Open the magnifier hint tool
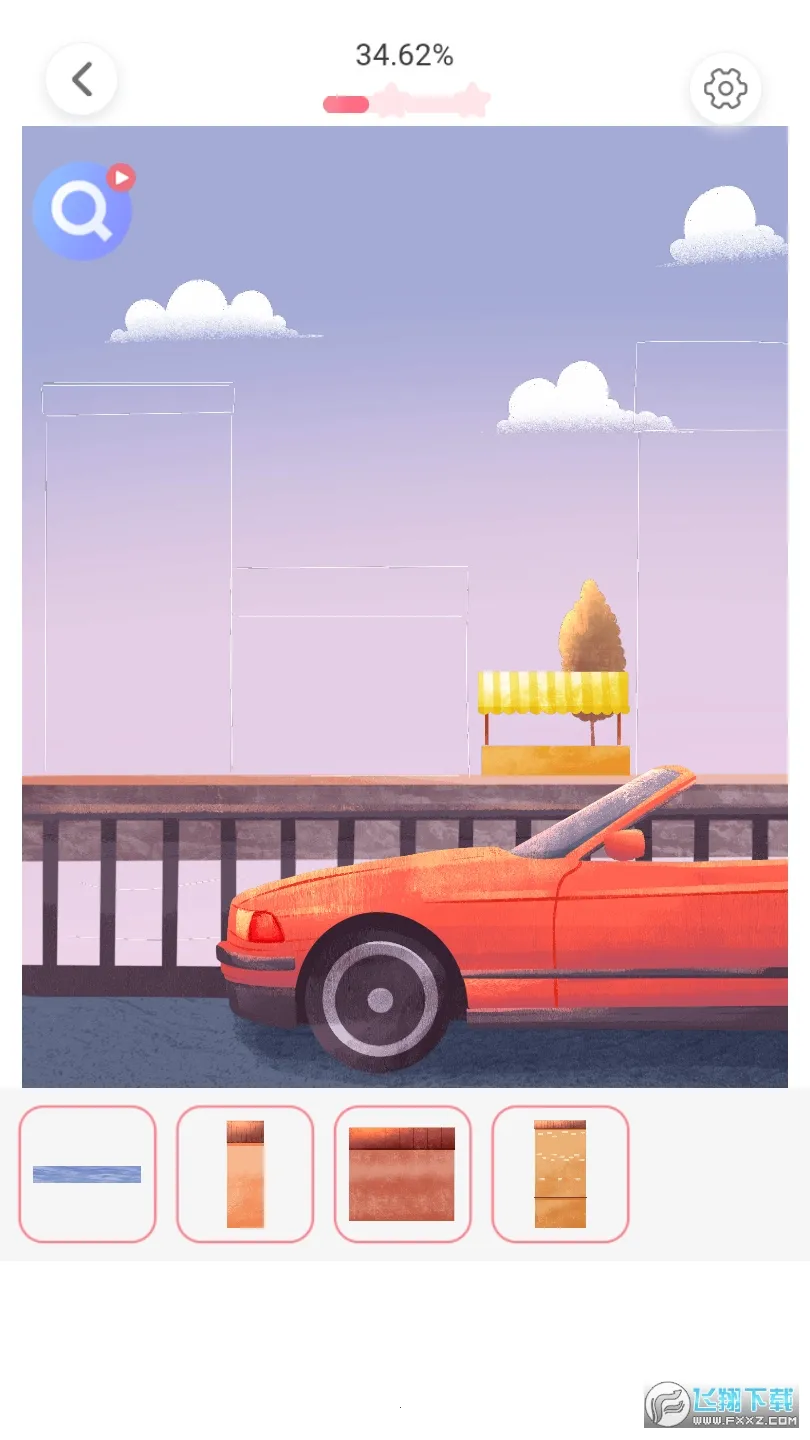 coord(83,211)
